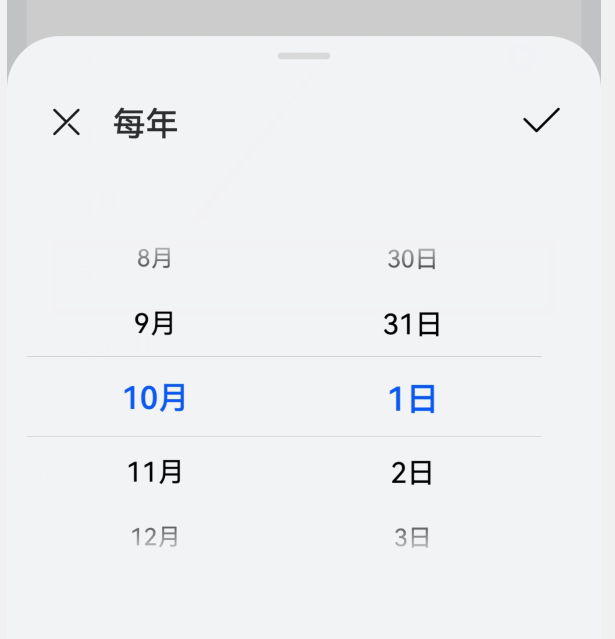The width and height of the screenshot is (615, 639).
Task: Close the yearly date picker
Action: pyautogui.click(x=66, y=123)
